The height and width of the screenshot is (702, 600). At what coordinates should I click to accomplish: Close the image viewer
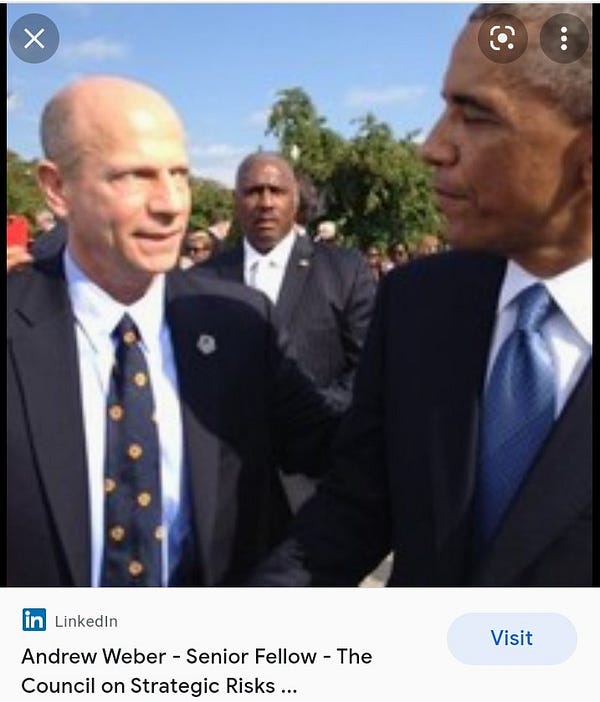click(34, 39)
